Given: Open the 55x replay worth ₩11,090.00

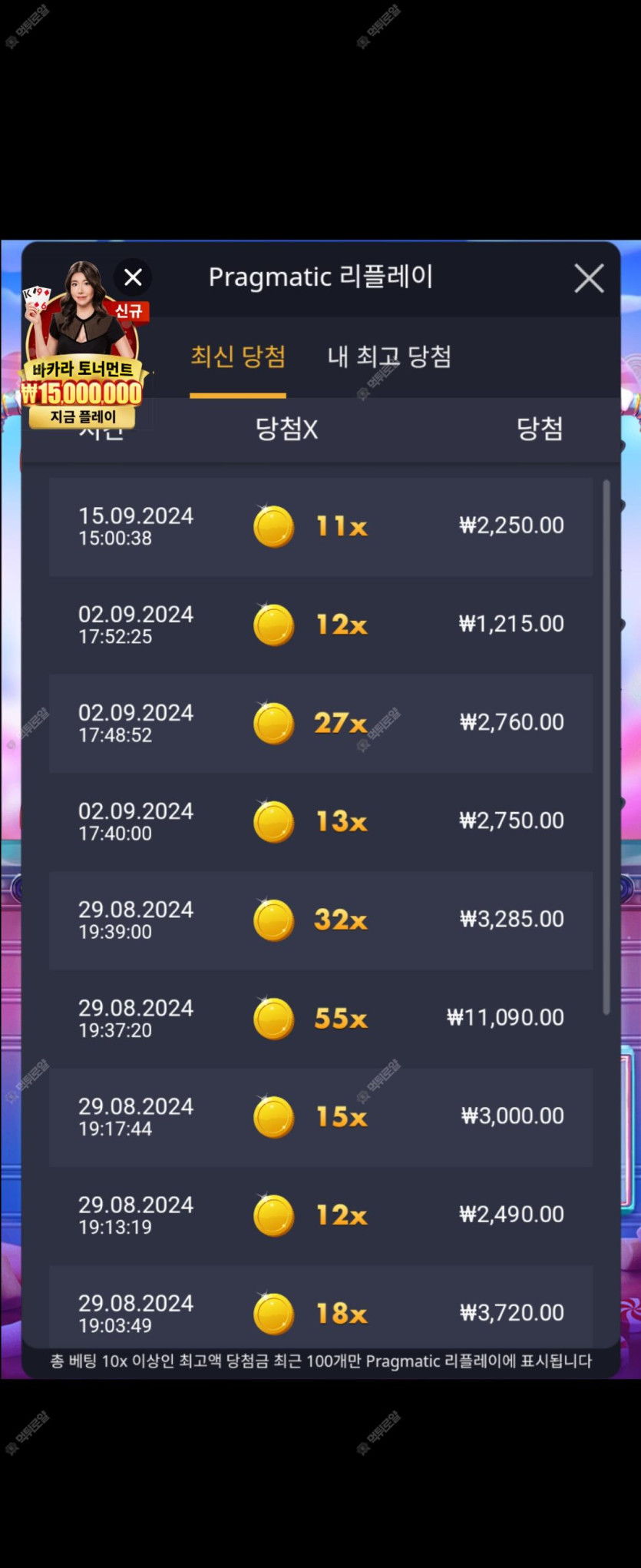Looking at the screenshot, I should coord(320,1019).
